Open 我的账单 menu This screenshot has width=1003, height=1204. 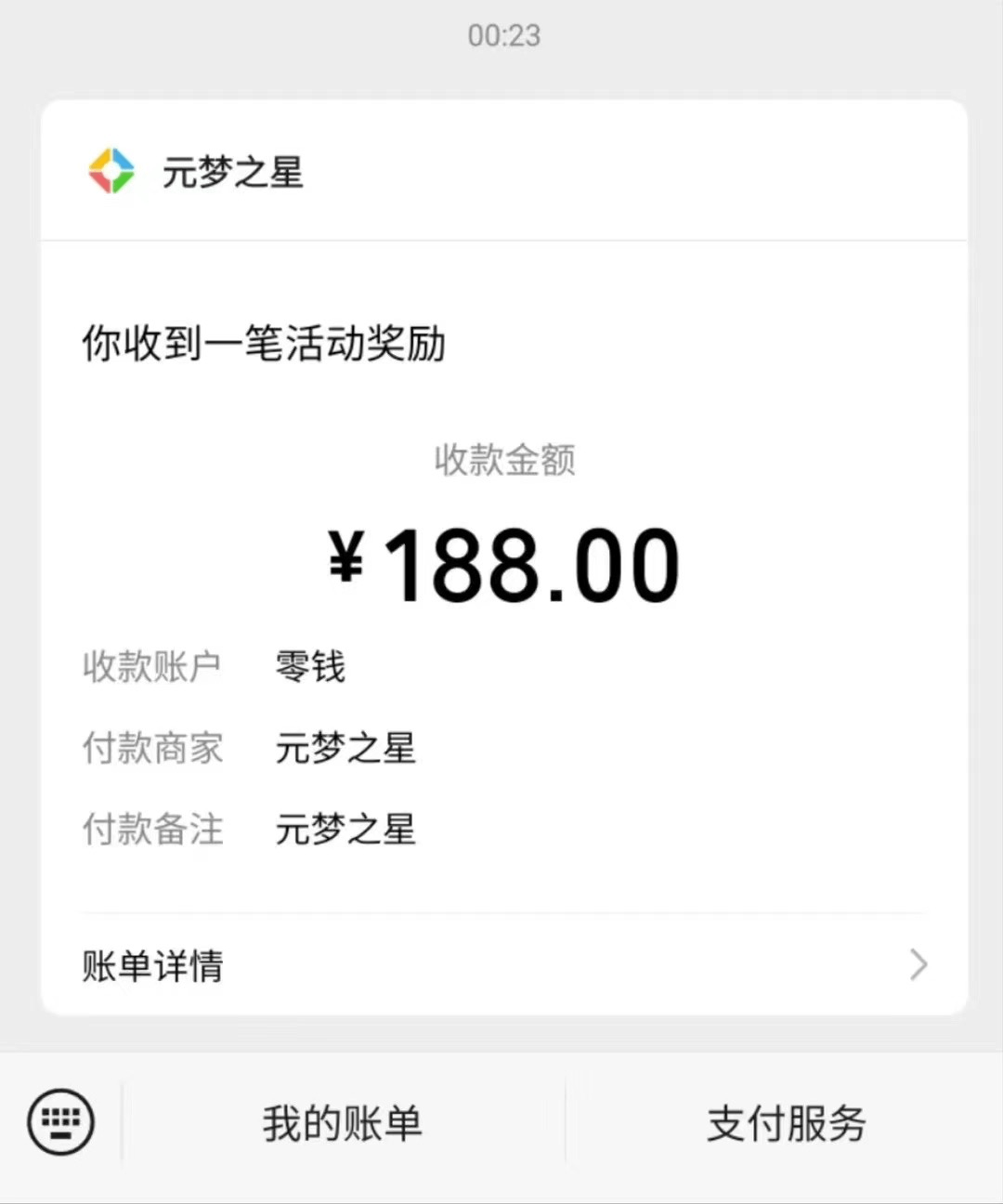coord(342,1124)
